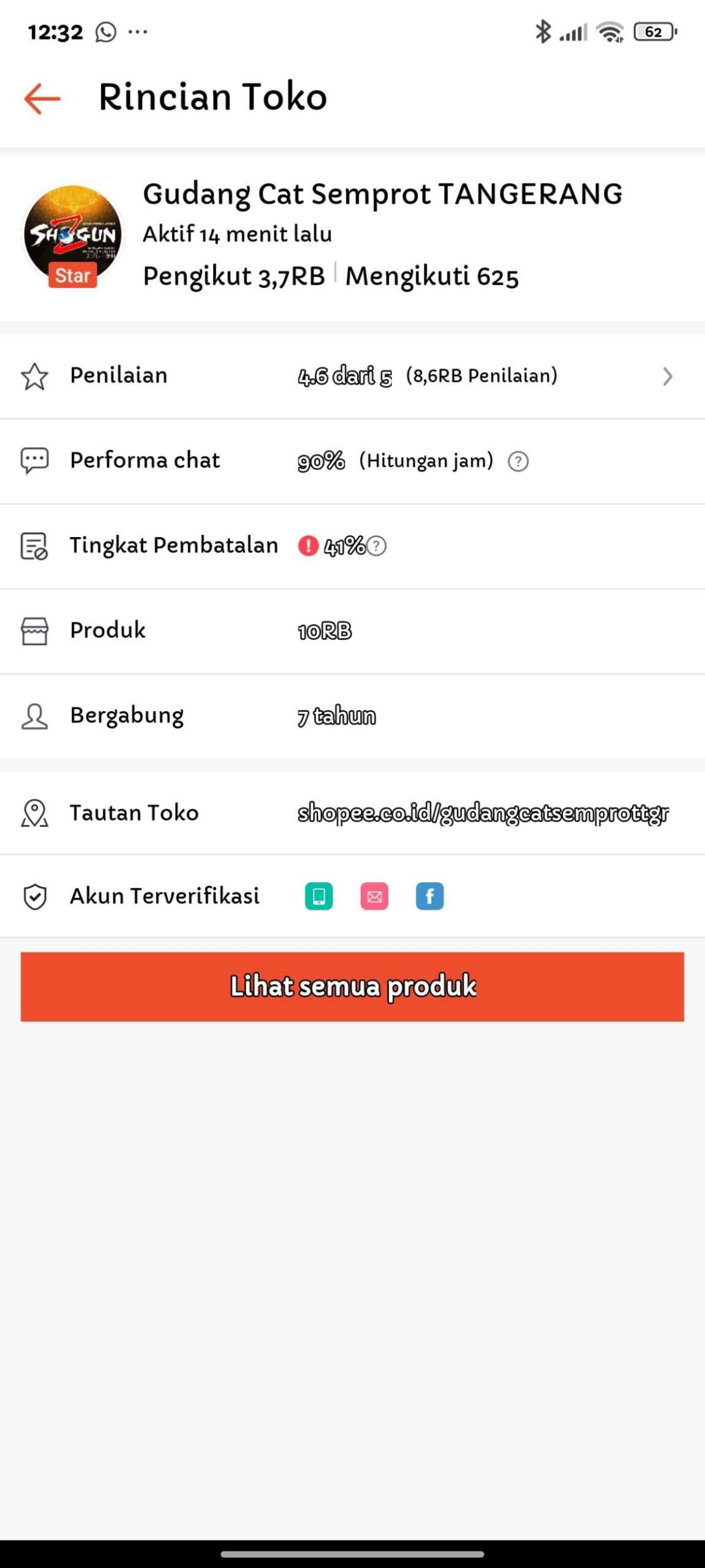
Task: Click the Bergabung person icon
Action: [x=35, y=715]
